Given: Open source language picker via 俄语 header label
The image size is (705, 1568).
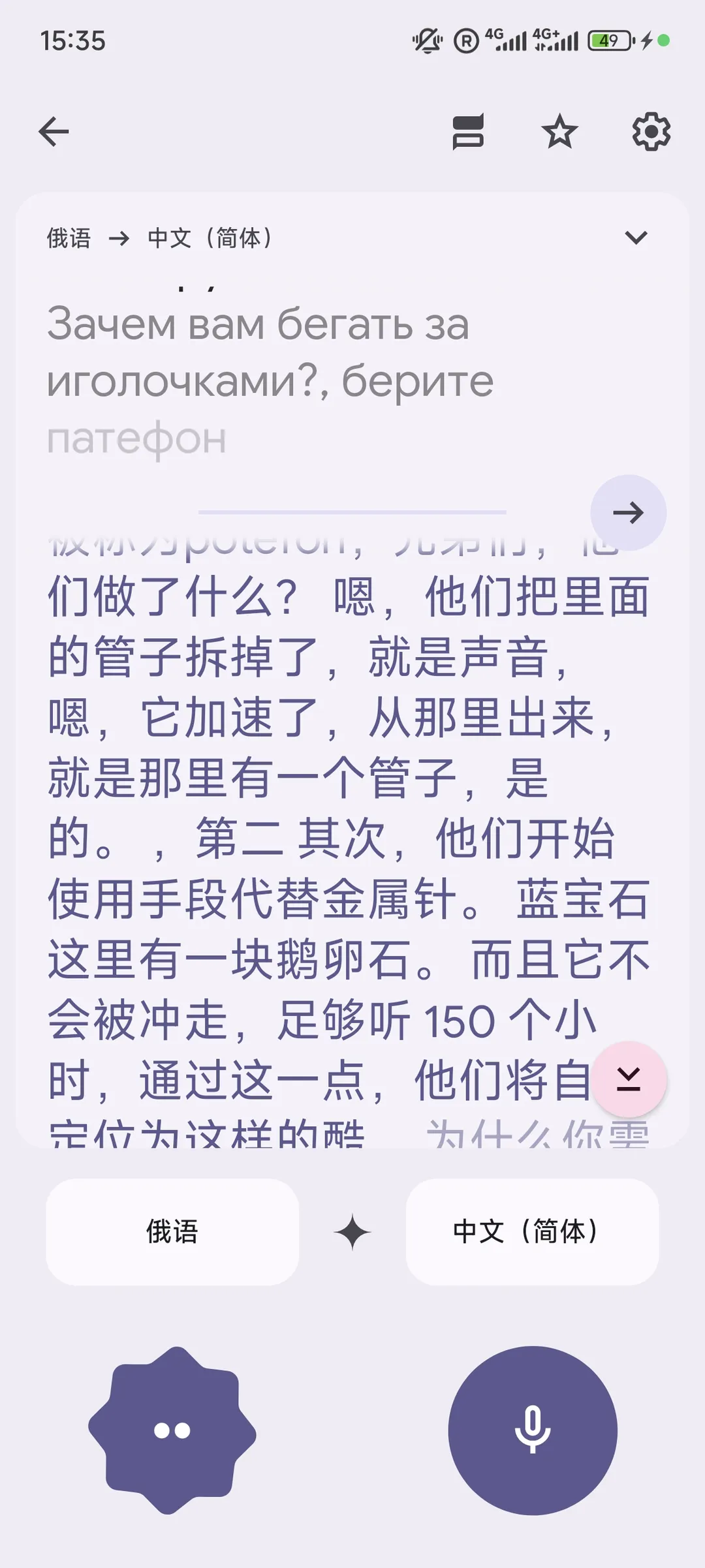Looking at the screenshot, I should click(69, 238).
